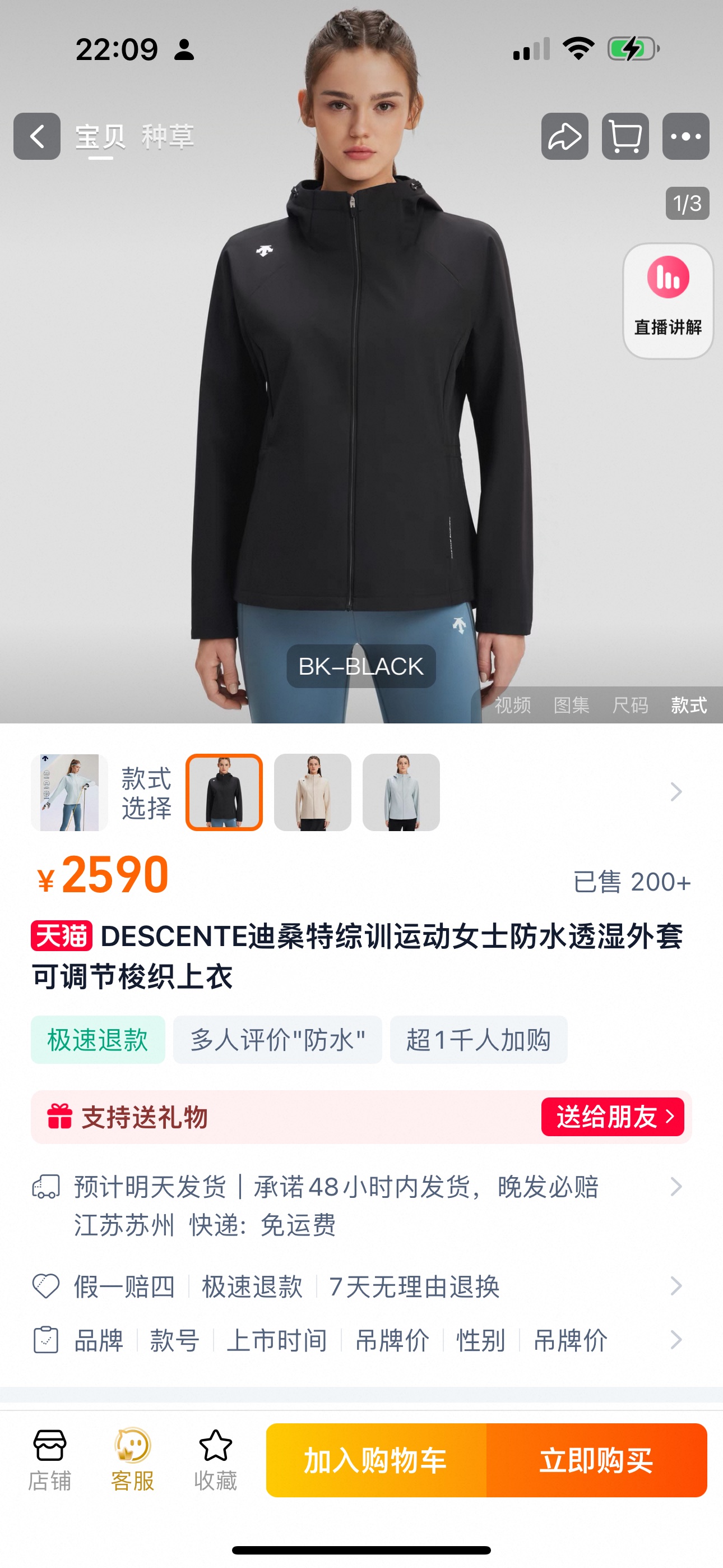Switch to the 图集 media tab
The width and height of the screenshot is (723, 1568).
571,705
